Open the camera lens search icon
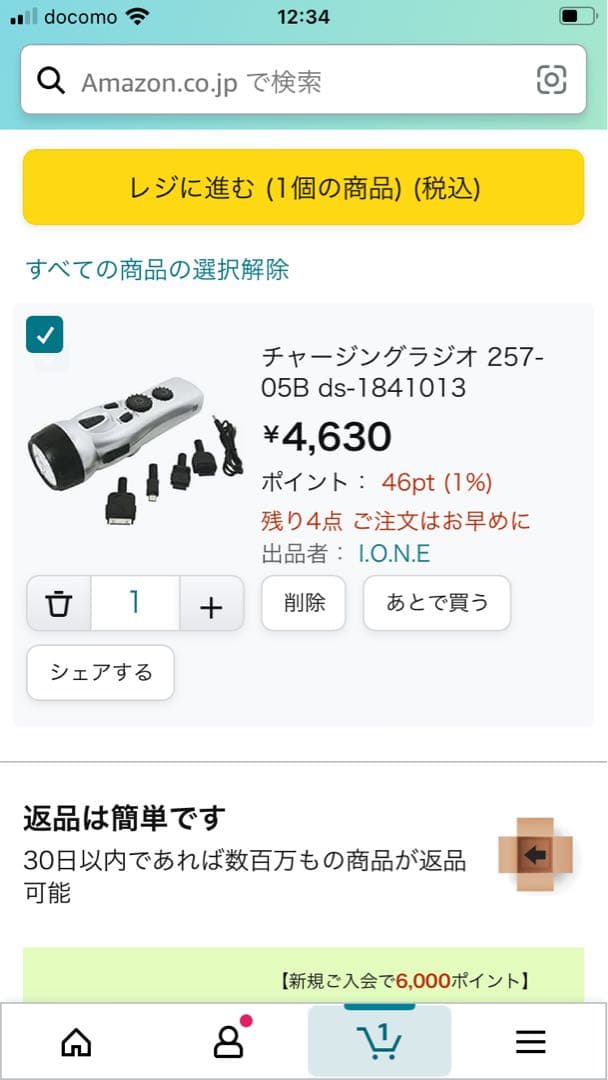The width and height of the screenshot is (608, 1080). tap(552, 80)
